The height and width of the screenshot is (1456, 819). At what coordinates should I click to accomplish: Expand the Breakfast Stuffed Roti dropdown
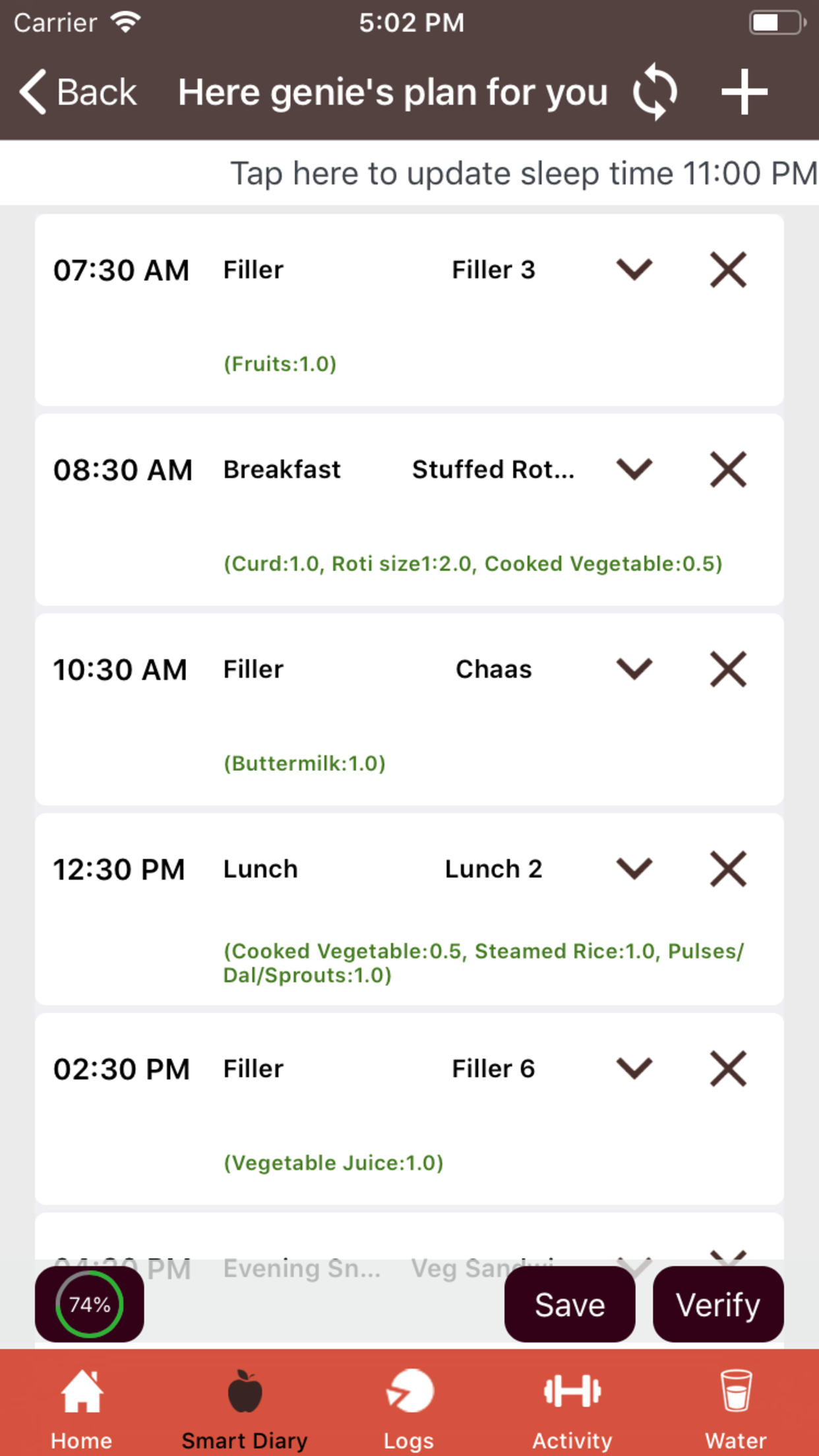(x=634, y=470)
